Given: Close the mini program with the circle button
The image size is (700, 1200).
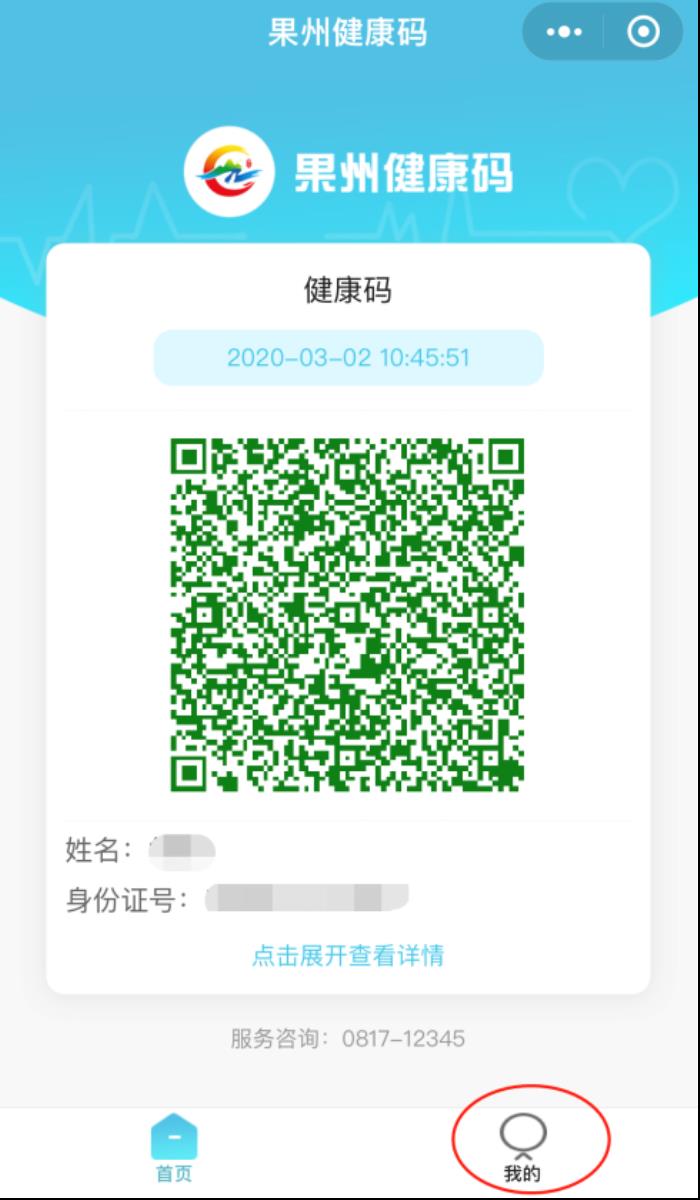Looking at the screenshot, I should point(643,32).
